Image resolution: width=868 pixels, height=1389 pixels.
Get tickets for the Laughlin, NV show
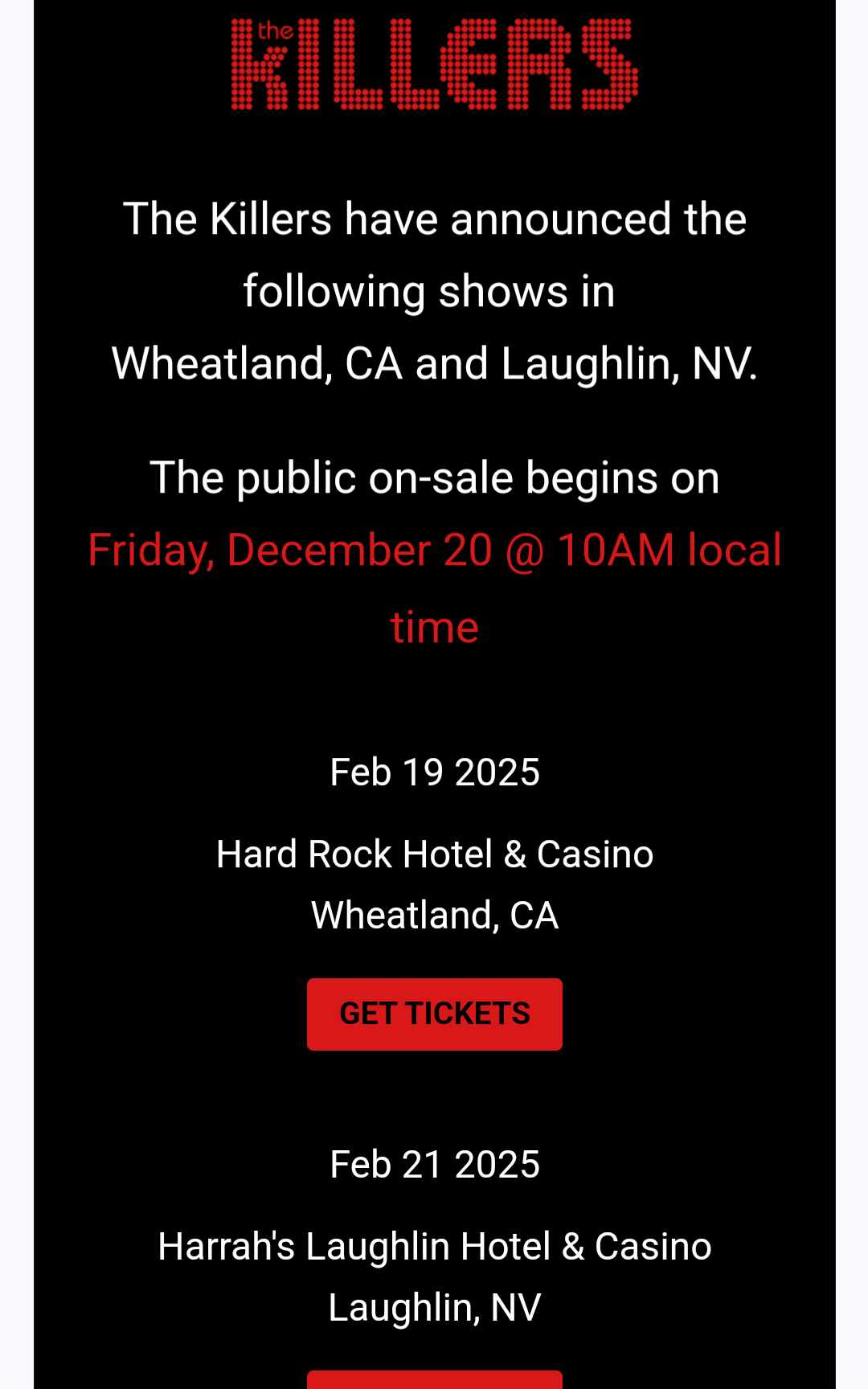click(x=434, y=1380)
